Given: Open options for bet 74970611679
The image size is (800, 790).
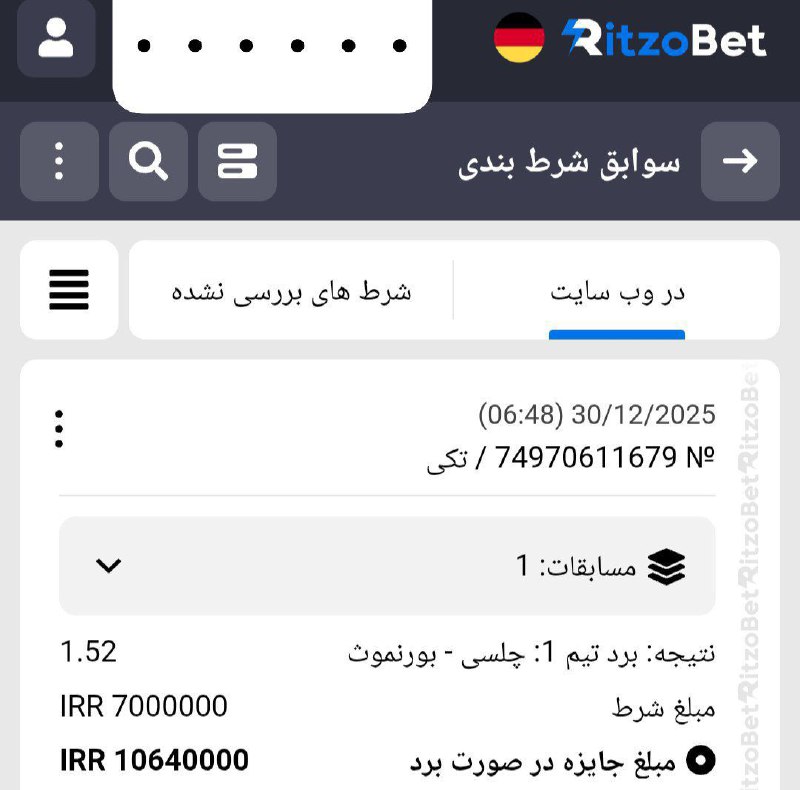Looking at the screenshot, I should click(x=60, y=428).
